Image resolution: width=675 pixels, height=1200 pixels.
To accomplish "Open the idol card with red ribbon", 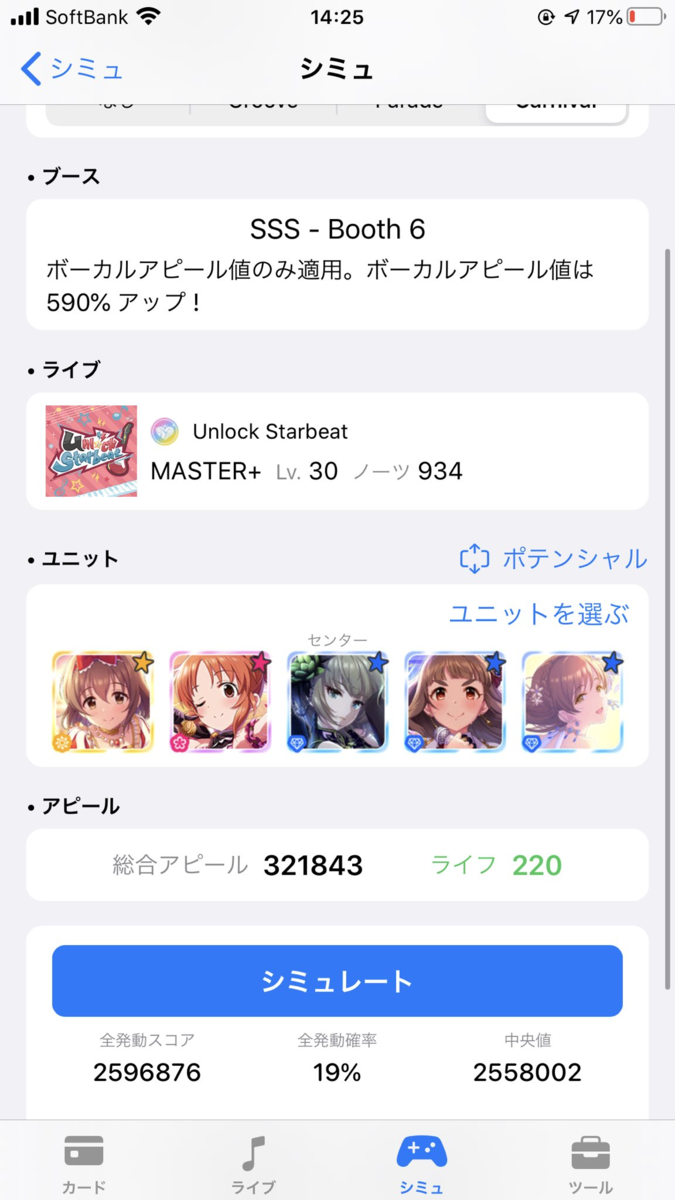I will pos(102,702).
